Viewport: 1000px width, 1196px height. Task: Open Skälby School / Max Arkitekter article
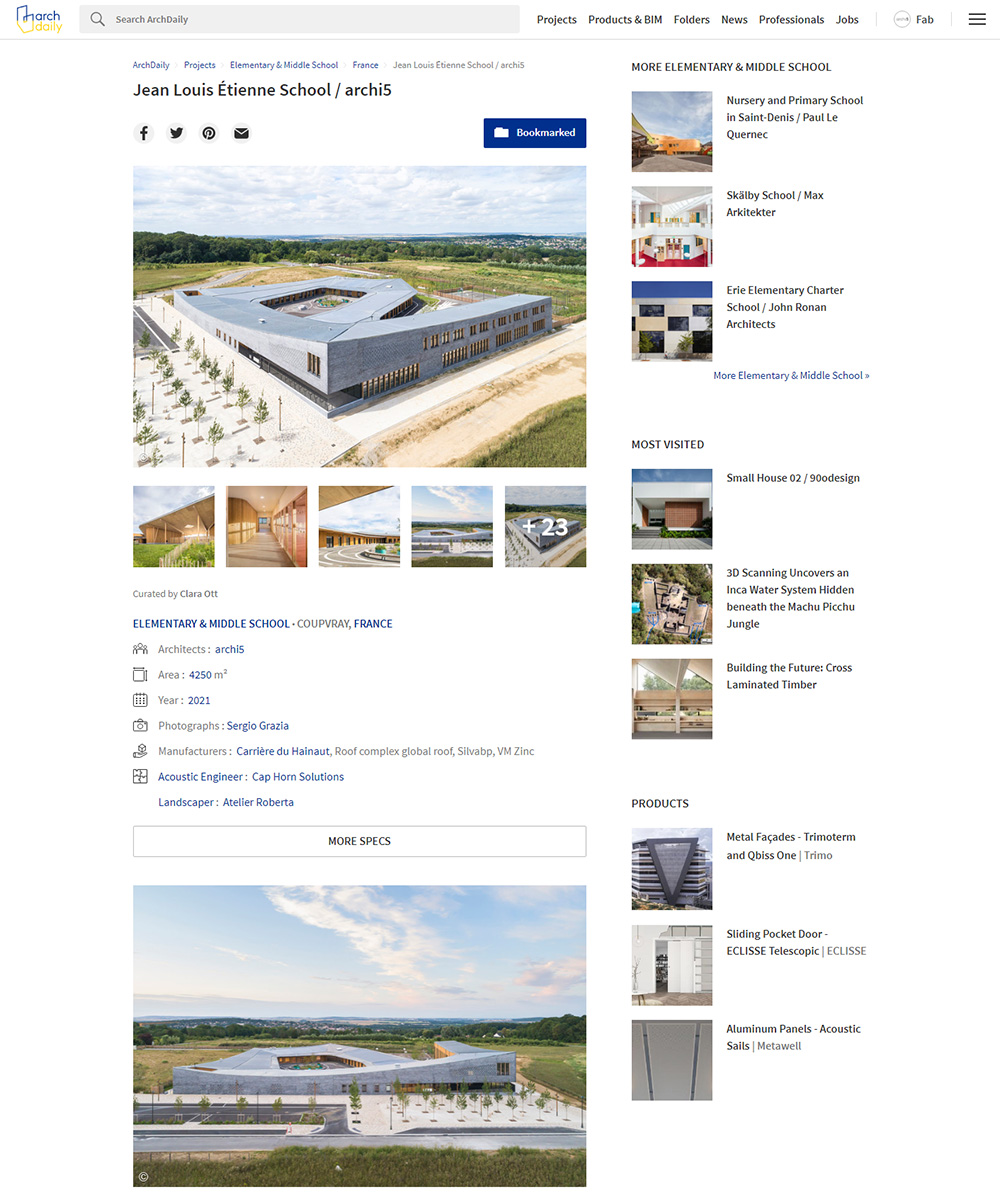tap(775, 203)
